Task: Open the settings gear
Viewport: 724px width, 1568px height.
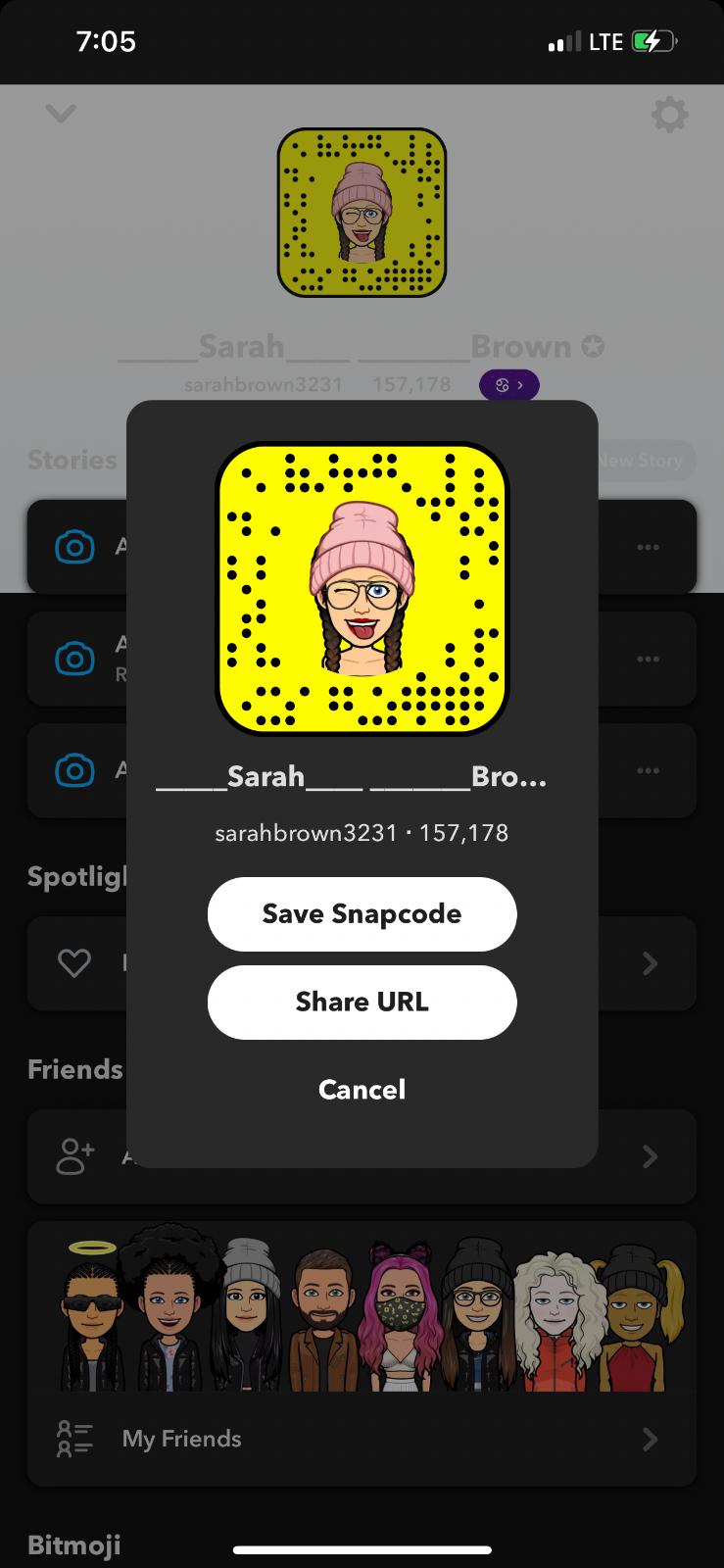Action: 669,116
